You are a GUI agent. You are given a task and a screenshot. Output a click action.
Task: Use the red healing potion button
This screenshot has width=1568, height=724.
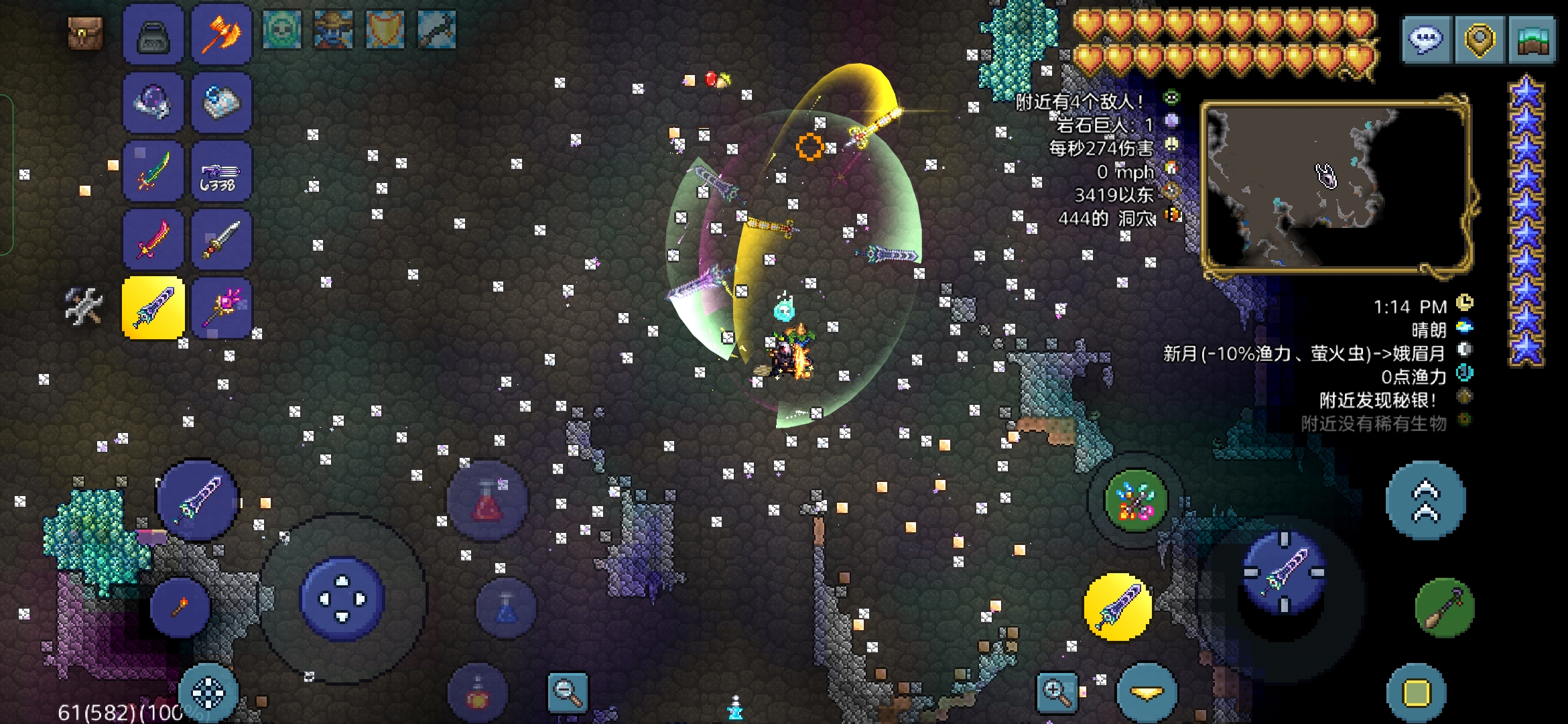coord(487,501)
